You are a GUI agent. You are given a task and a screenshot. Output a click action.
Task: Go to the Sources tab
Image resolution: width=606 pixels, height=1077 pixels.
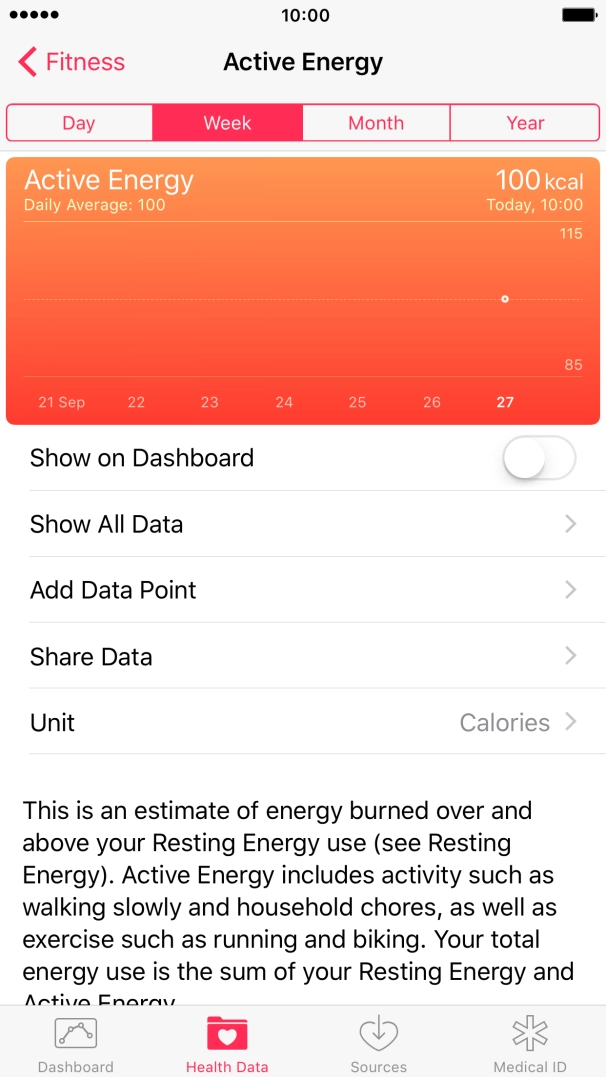[x=379, y=1044]
